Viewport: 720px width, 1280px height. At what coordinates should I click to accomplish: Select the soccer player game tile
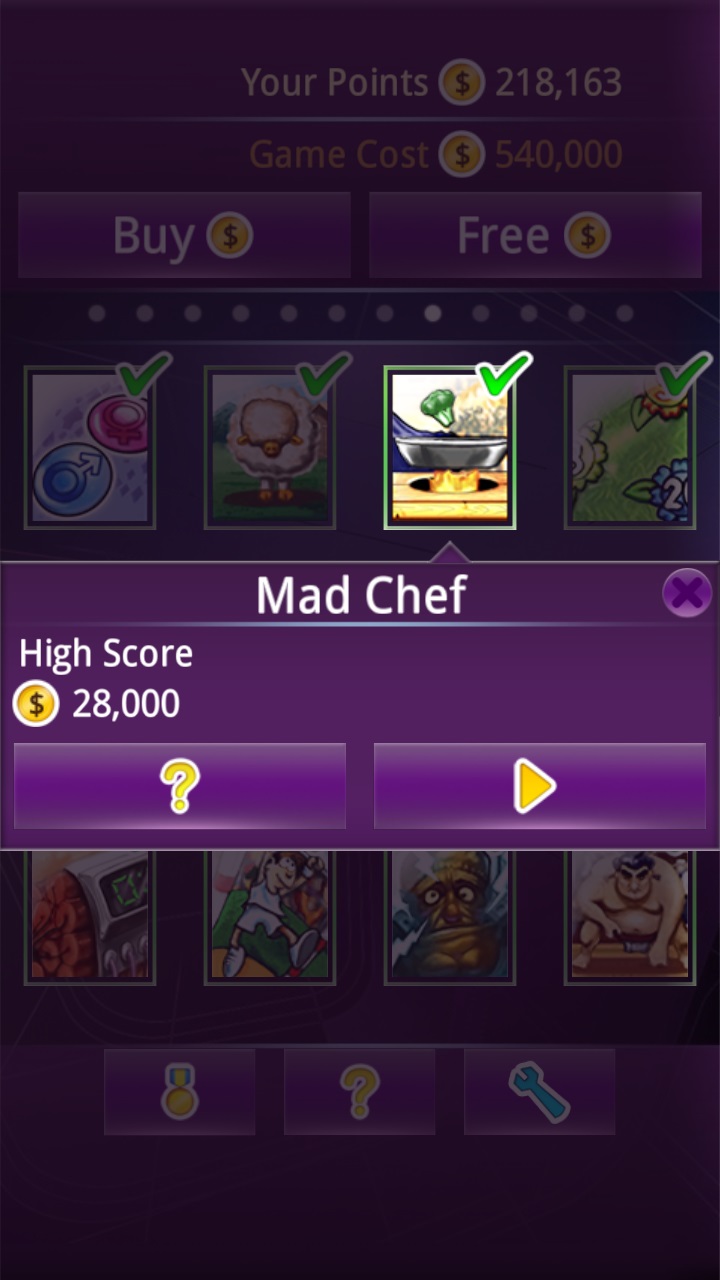tap(270, 916)
